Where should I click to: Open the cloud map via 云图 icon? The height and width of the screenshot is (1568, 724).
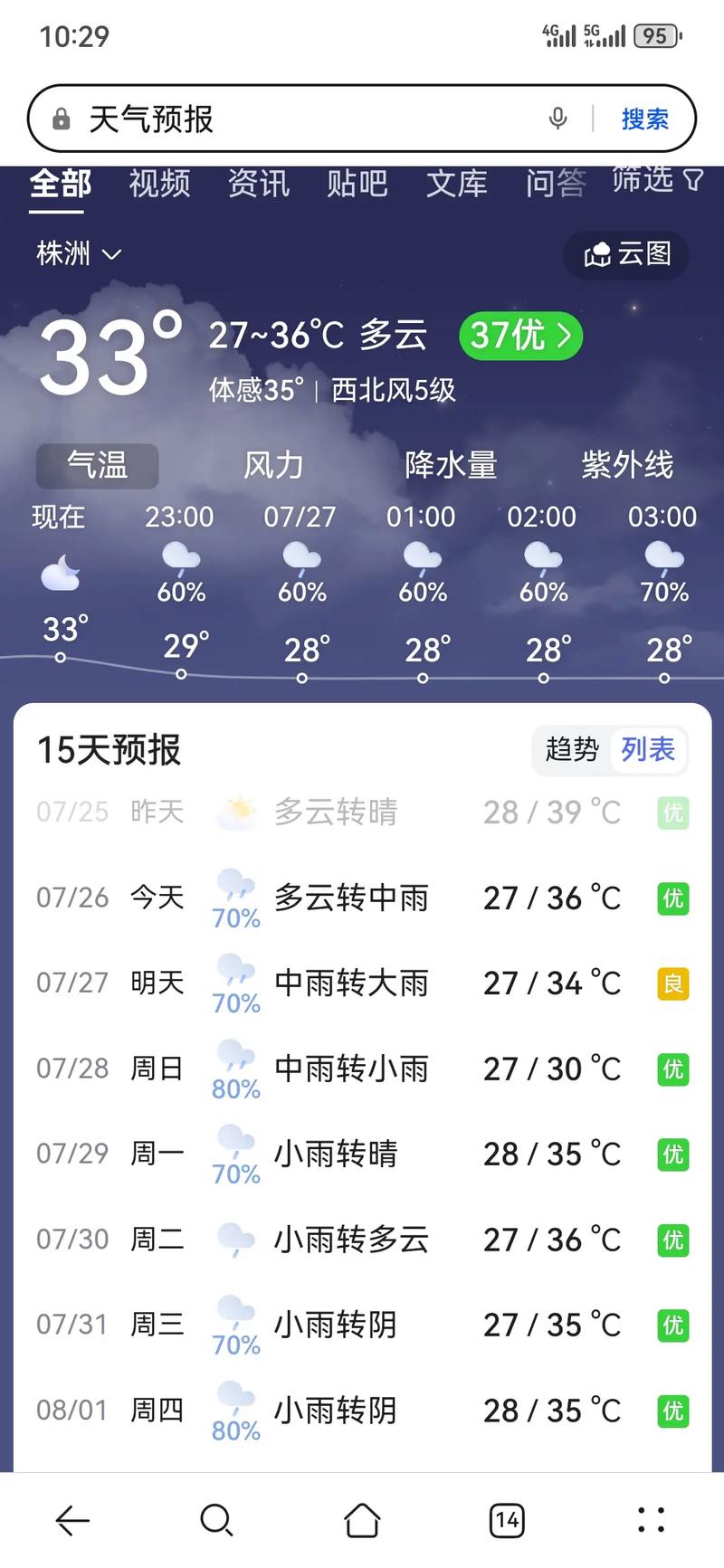pos(624,255)
